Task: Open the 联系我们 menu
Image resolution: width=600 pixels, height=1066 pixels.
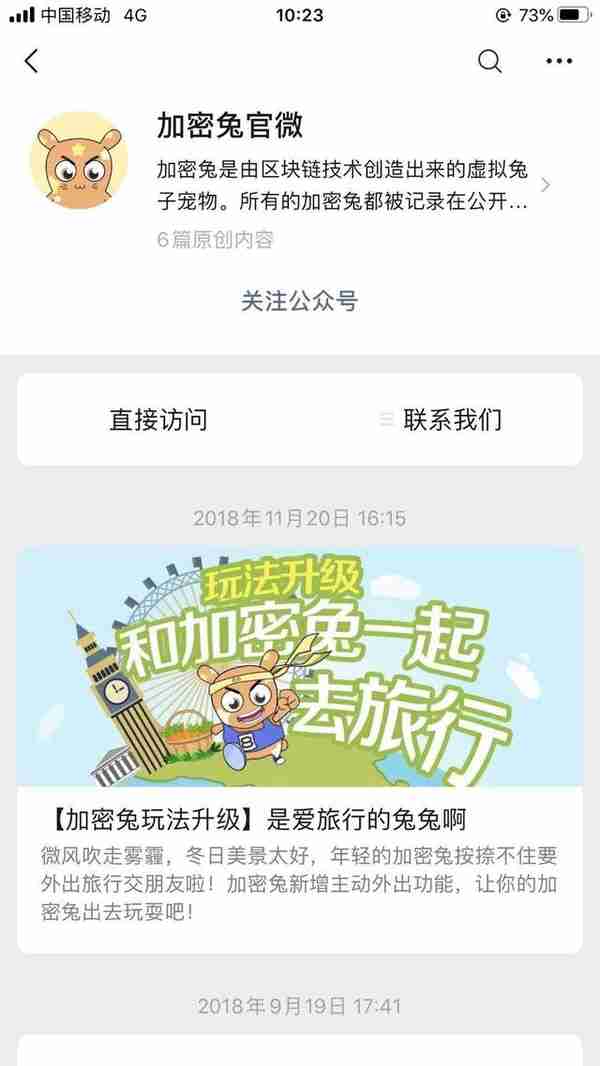Action: 440,420
